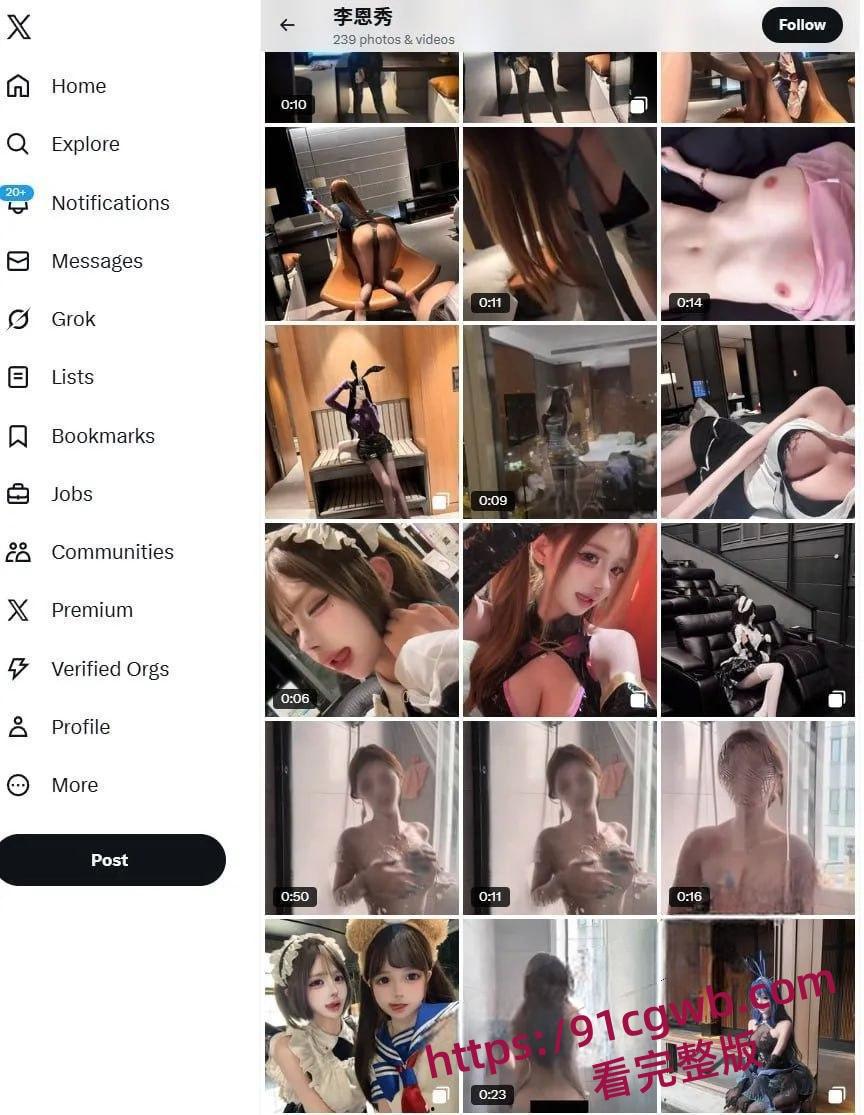Open Messages
The height and width of the screenshot is (1115, 864).
tap(97, 261)
